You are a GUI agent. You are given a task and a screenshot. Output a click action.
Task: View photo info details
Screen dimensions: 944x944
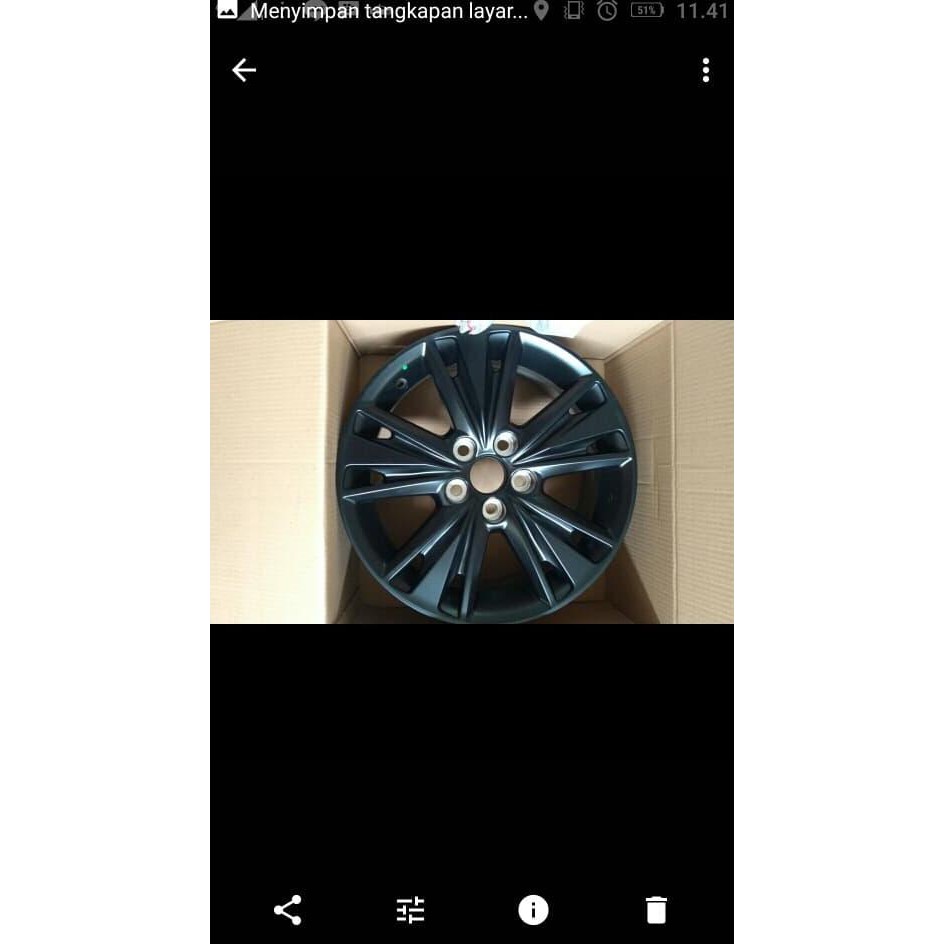click(x=533, y=910)
